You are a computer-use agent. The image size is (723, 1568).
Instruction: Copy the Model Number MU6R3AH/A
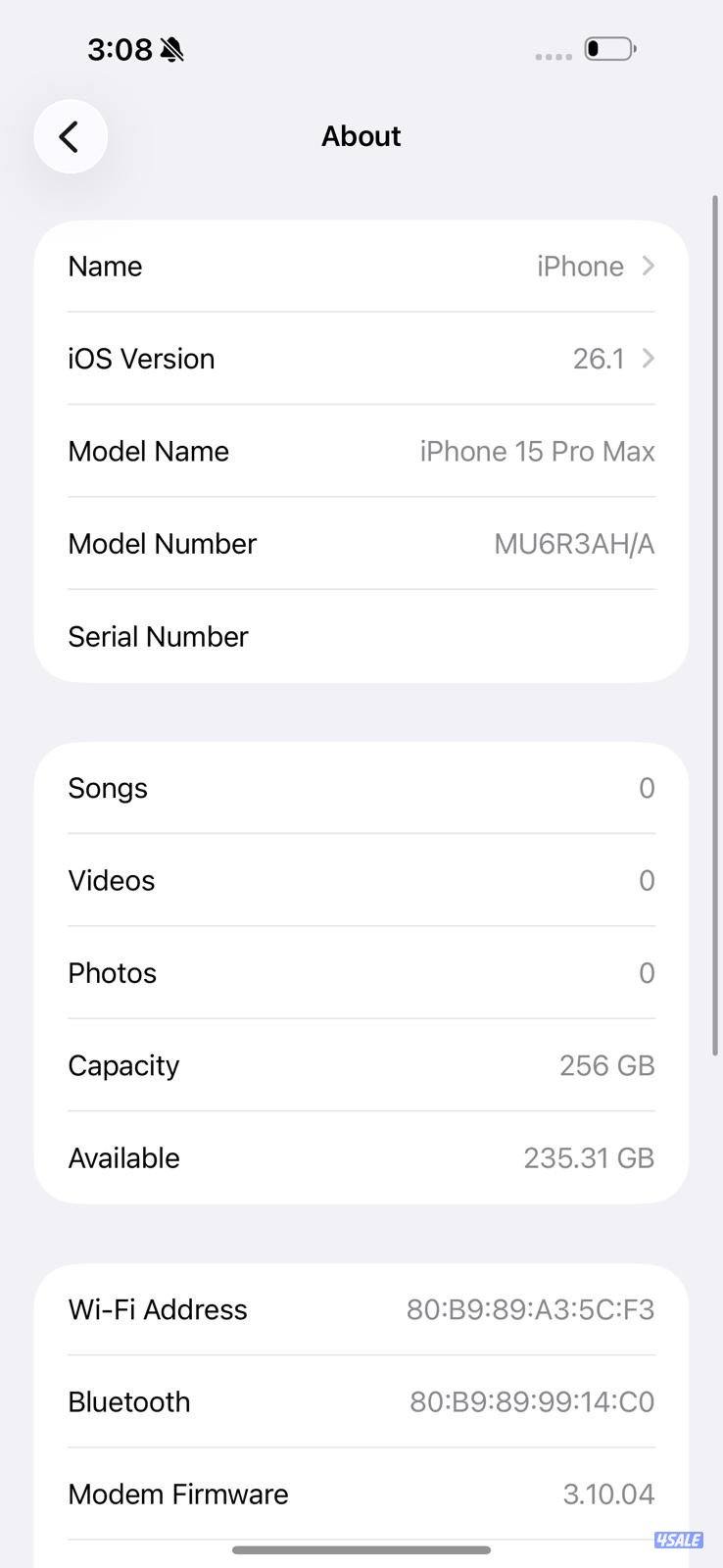click(573, 543)
